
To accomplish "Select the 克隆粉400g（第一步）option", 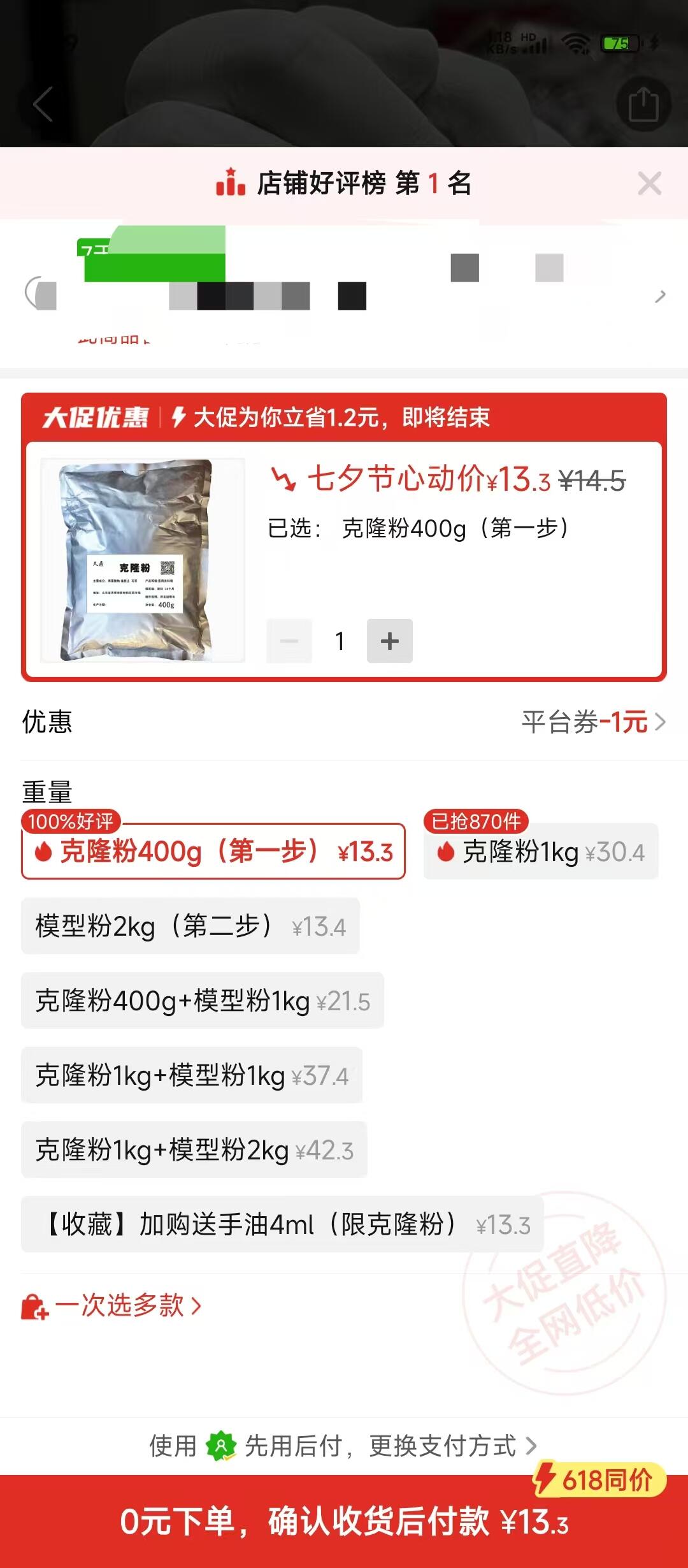I will click(213, 852).
